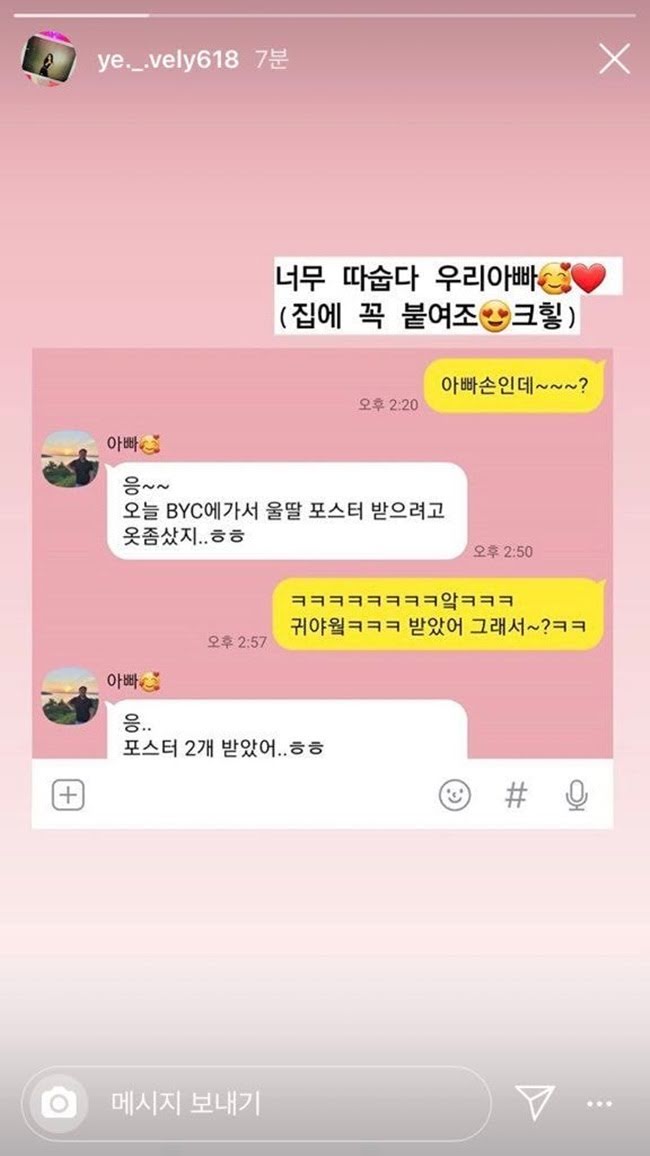Open ye._.vely618's profile picture
Screen dimensions: 650x1156
49,59
